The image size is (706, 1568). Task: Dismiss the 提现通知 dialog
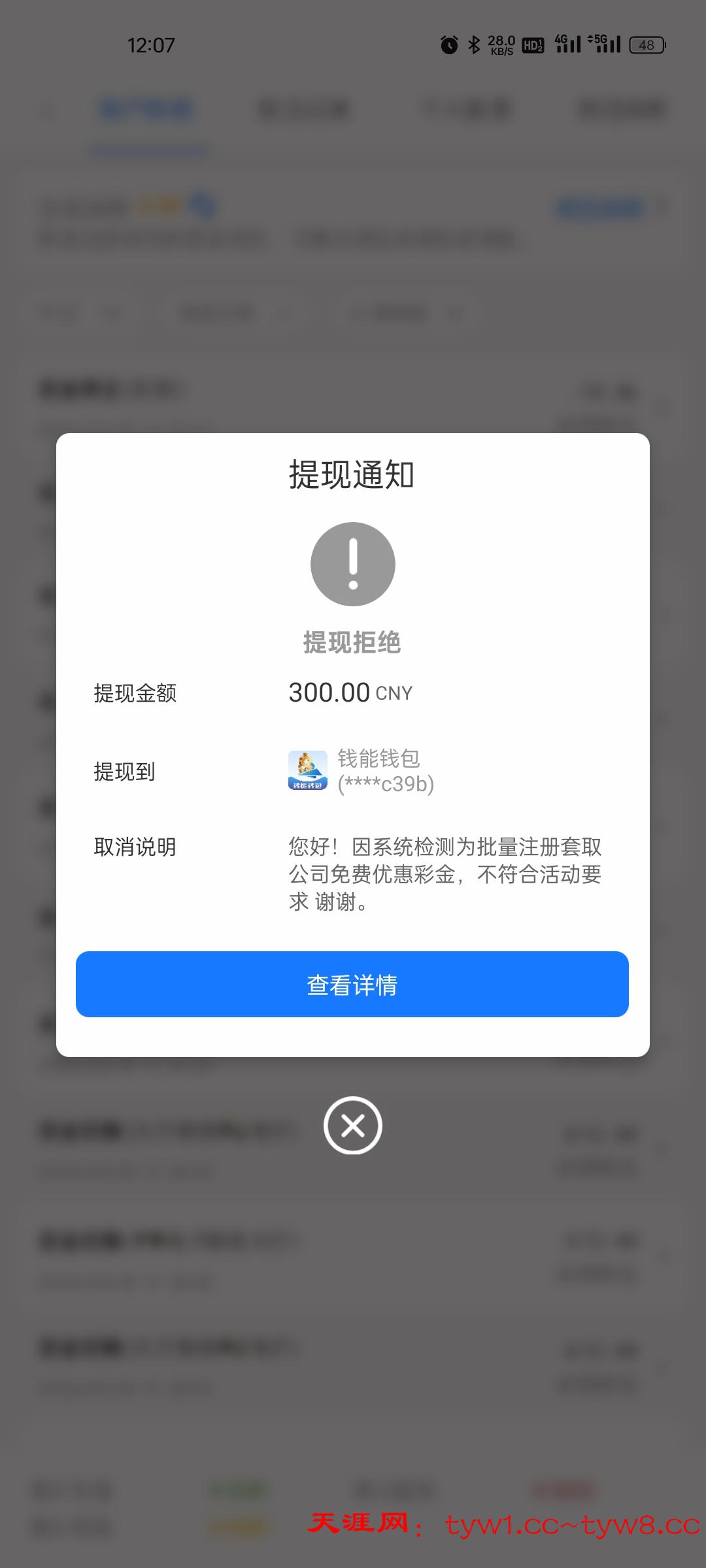(353, 1125)
